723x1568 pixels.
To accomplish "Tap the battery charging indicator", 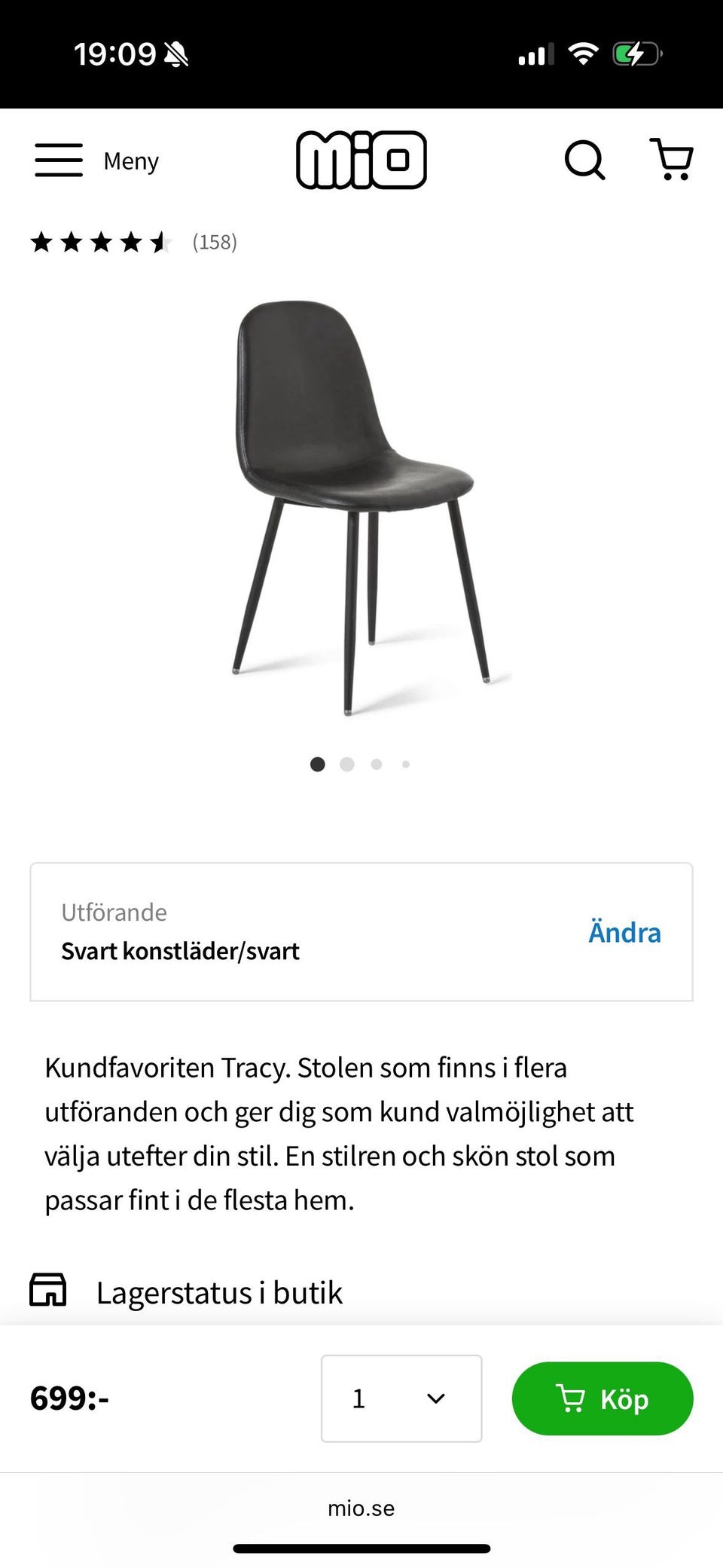I will pos(635,53).
